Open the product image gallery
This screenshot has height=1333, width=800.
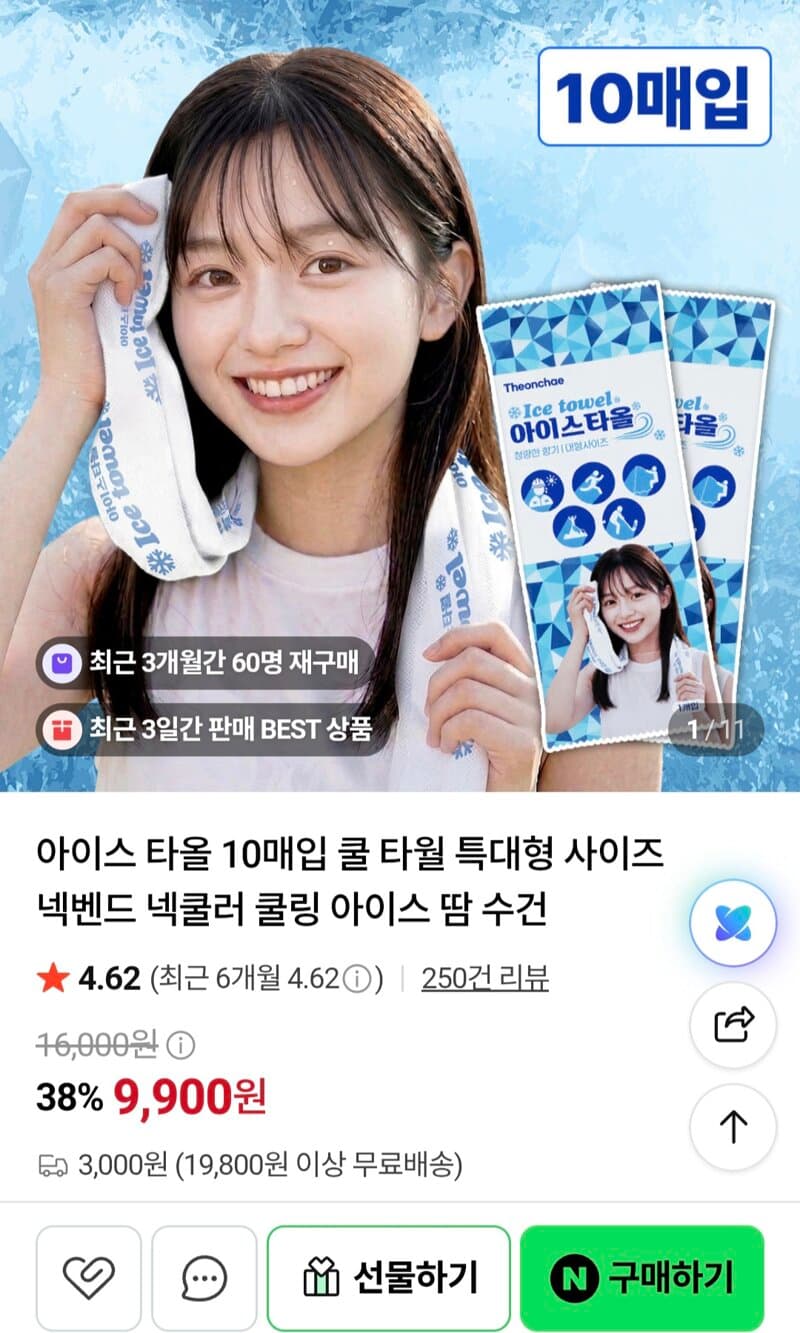point(400,396)
